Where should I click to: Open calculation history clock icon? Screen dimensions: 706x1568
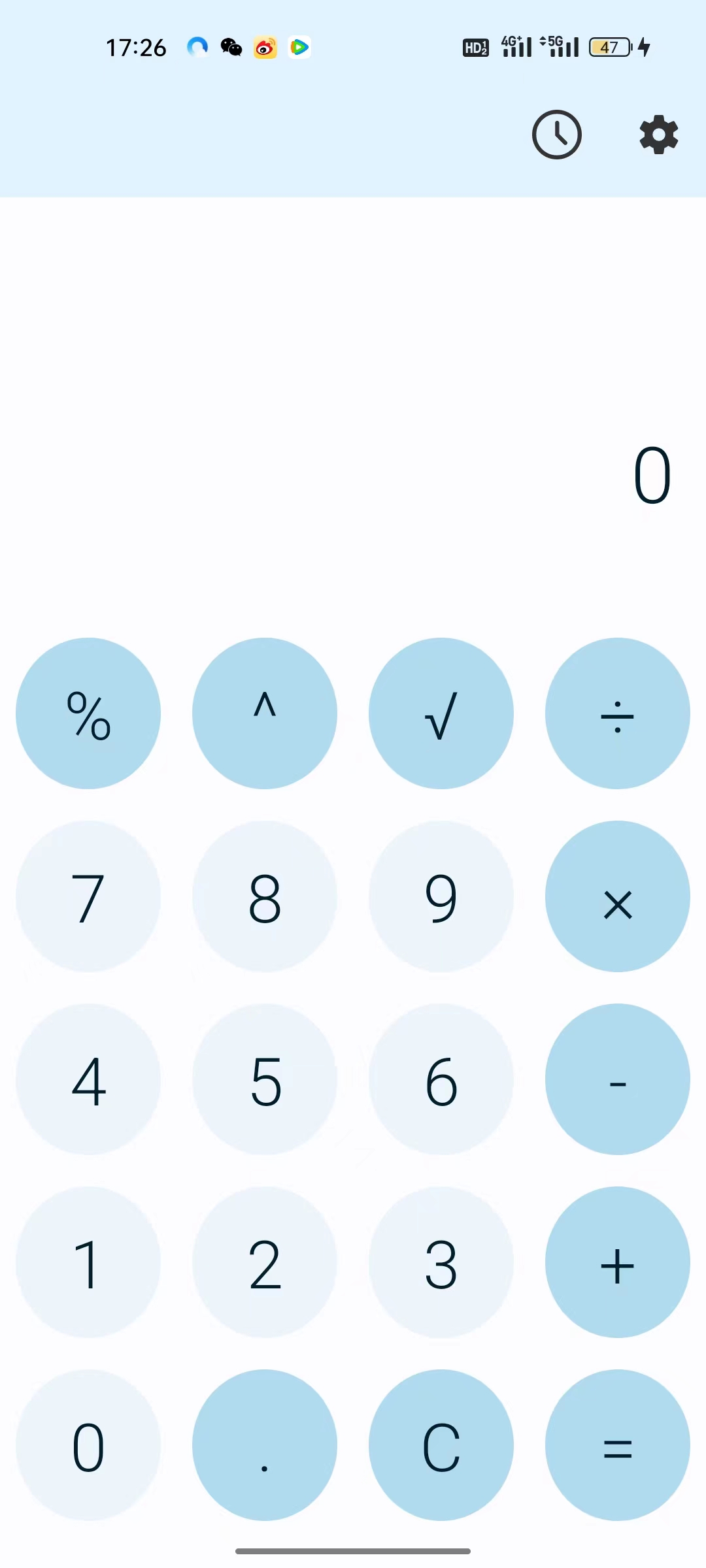(556, 135)
